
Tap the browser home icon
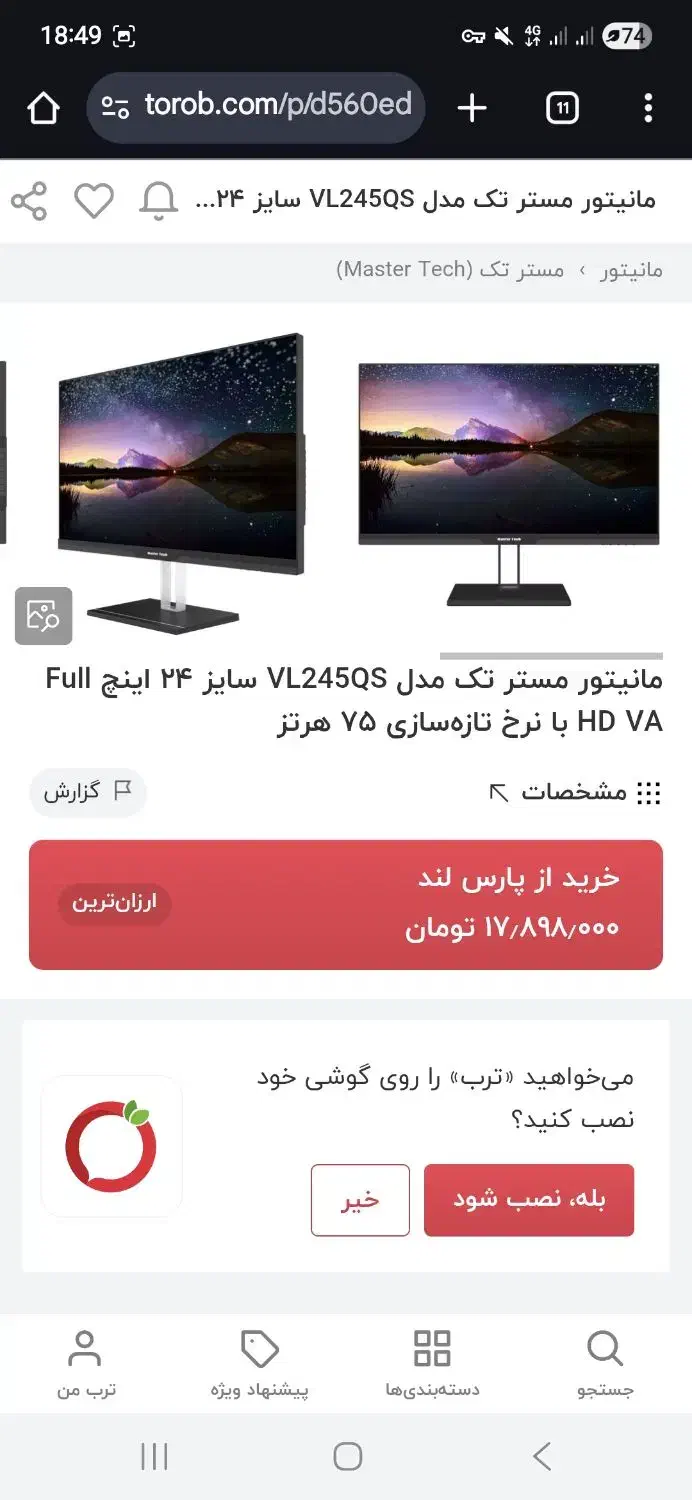pos(43,108)
